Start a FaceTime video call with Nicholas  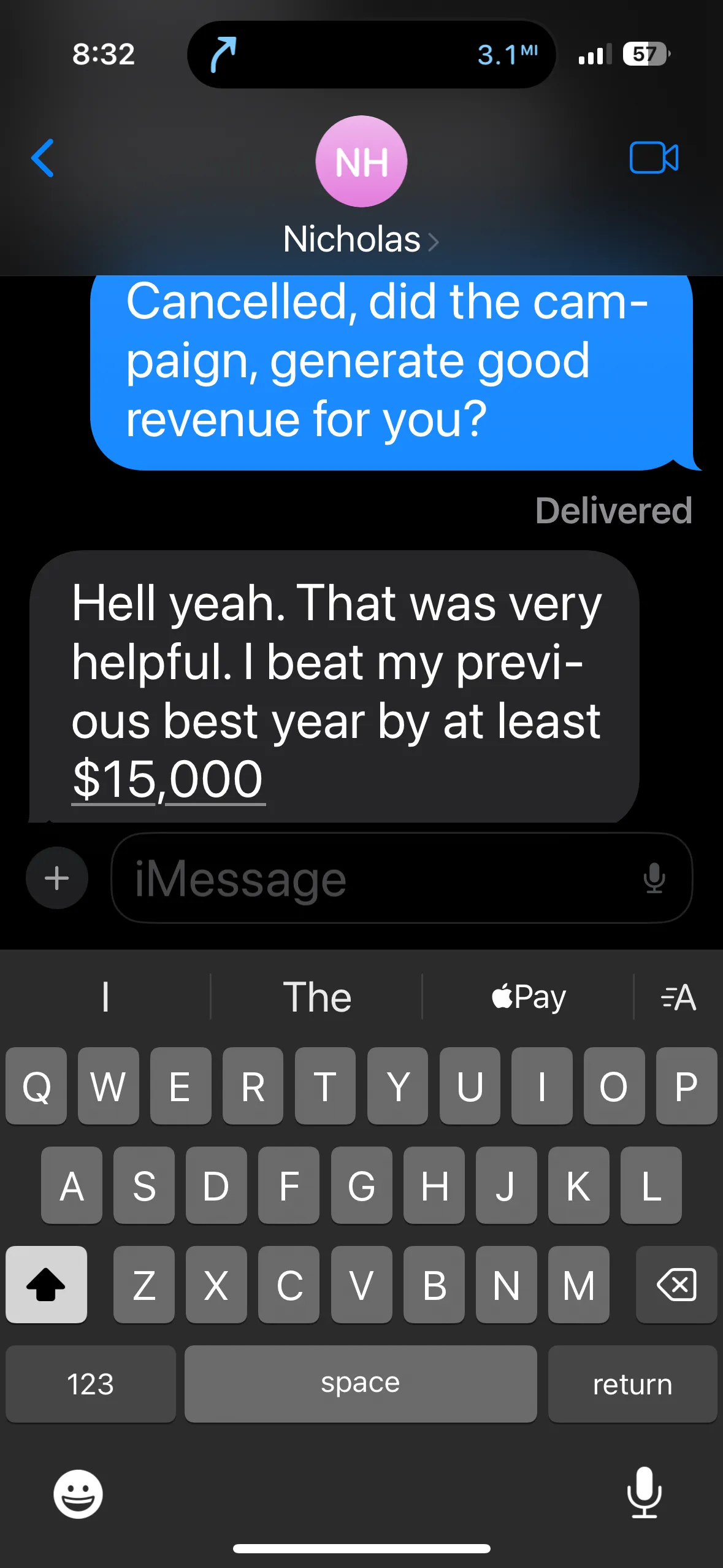[x=653, y=158]
